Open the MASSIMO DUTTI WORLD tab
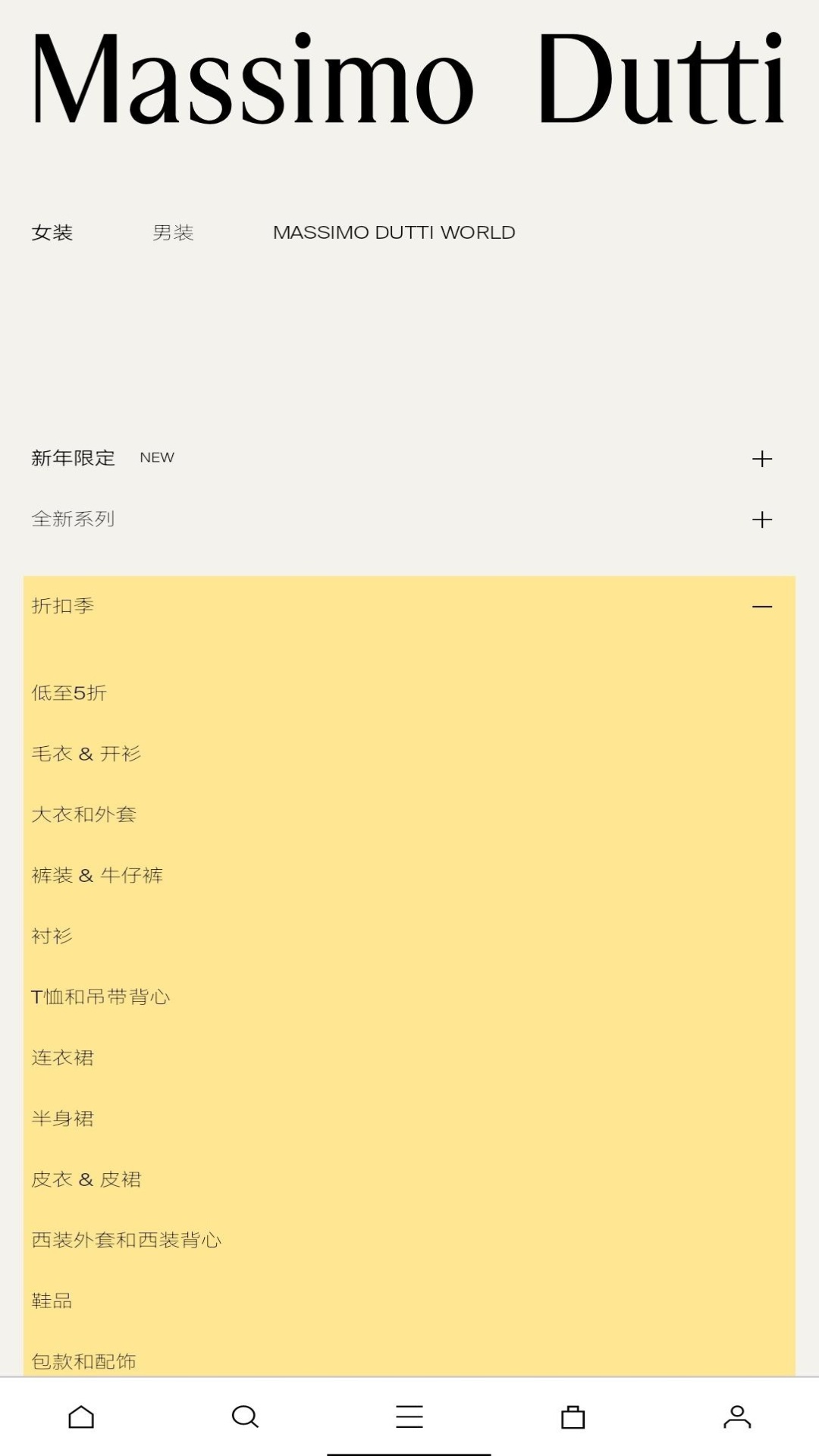 (394, 233)
